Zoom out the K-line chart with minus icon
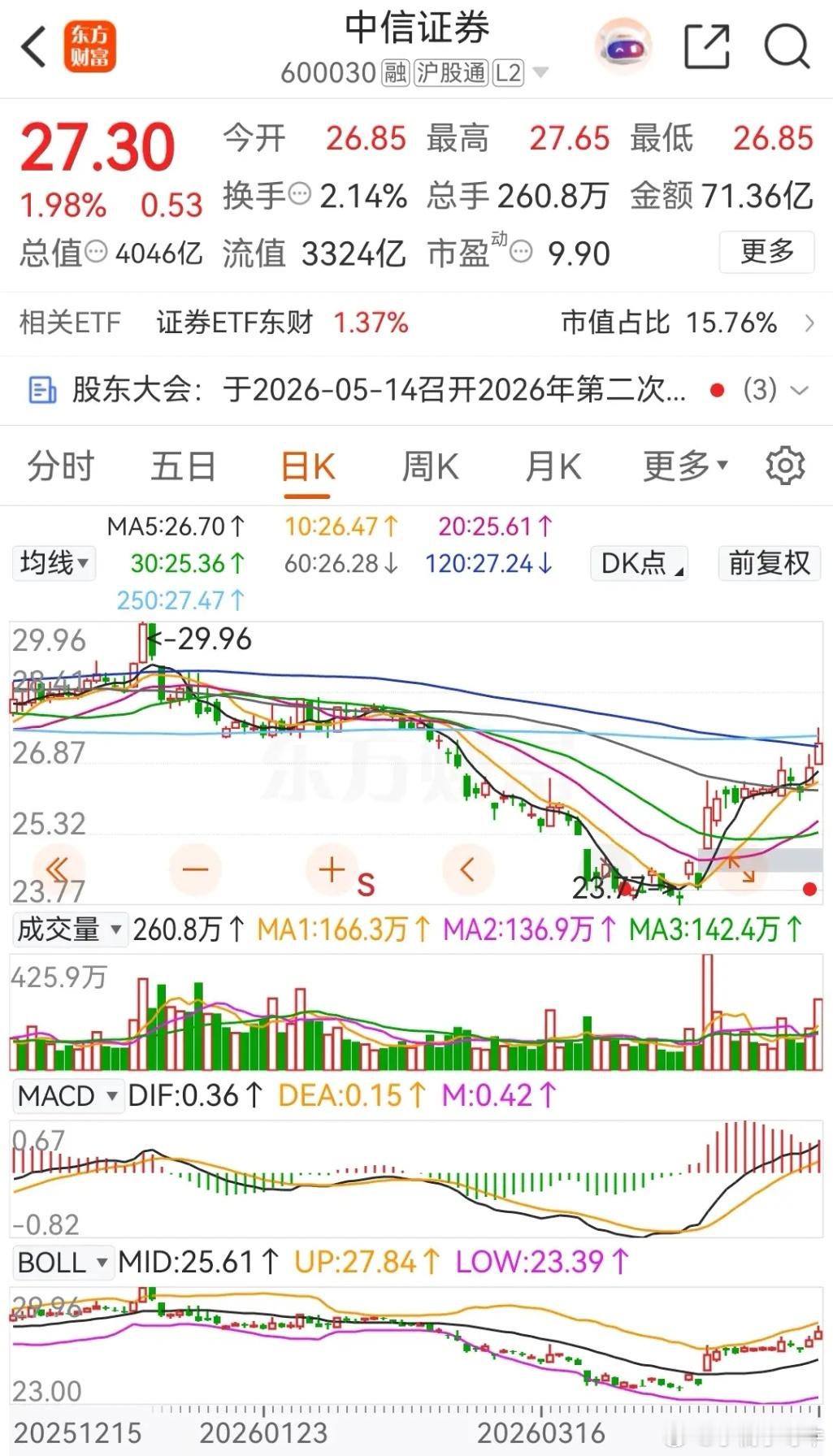 [195, 869]
